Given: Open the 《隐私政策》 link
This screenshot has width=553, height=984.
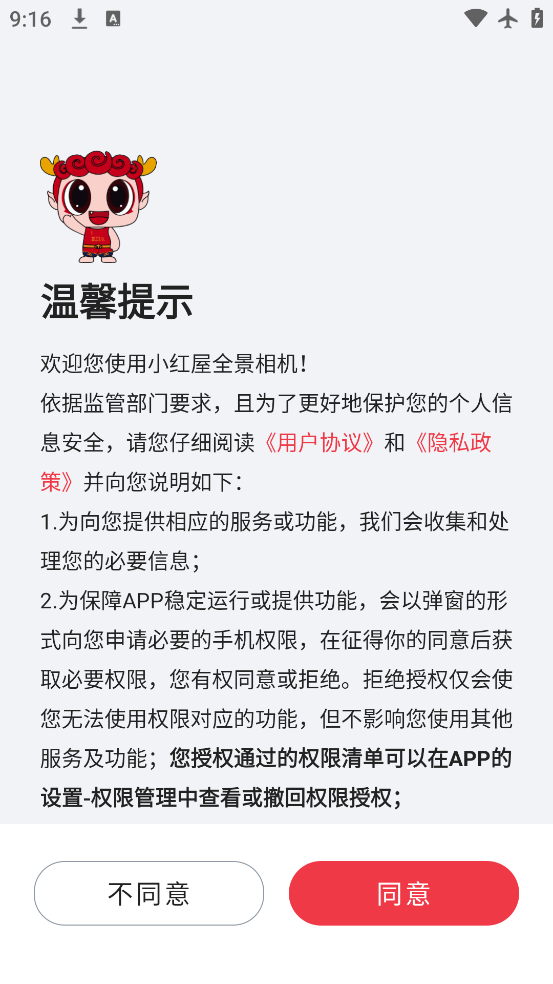Looking at the screenshot, I should [x=453, y=443].
